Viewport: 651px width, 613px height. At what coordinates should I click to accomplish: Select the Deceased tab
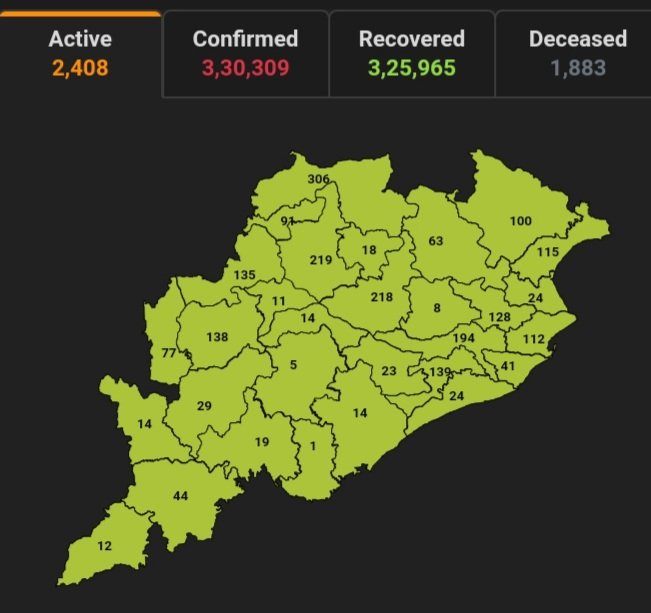pos(577,53)
